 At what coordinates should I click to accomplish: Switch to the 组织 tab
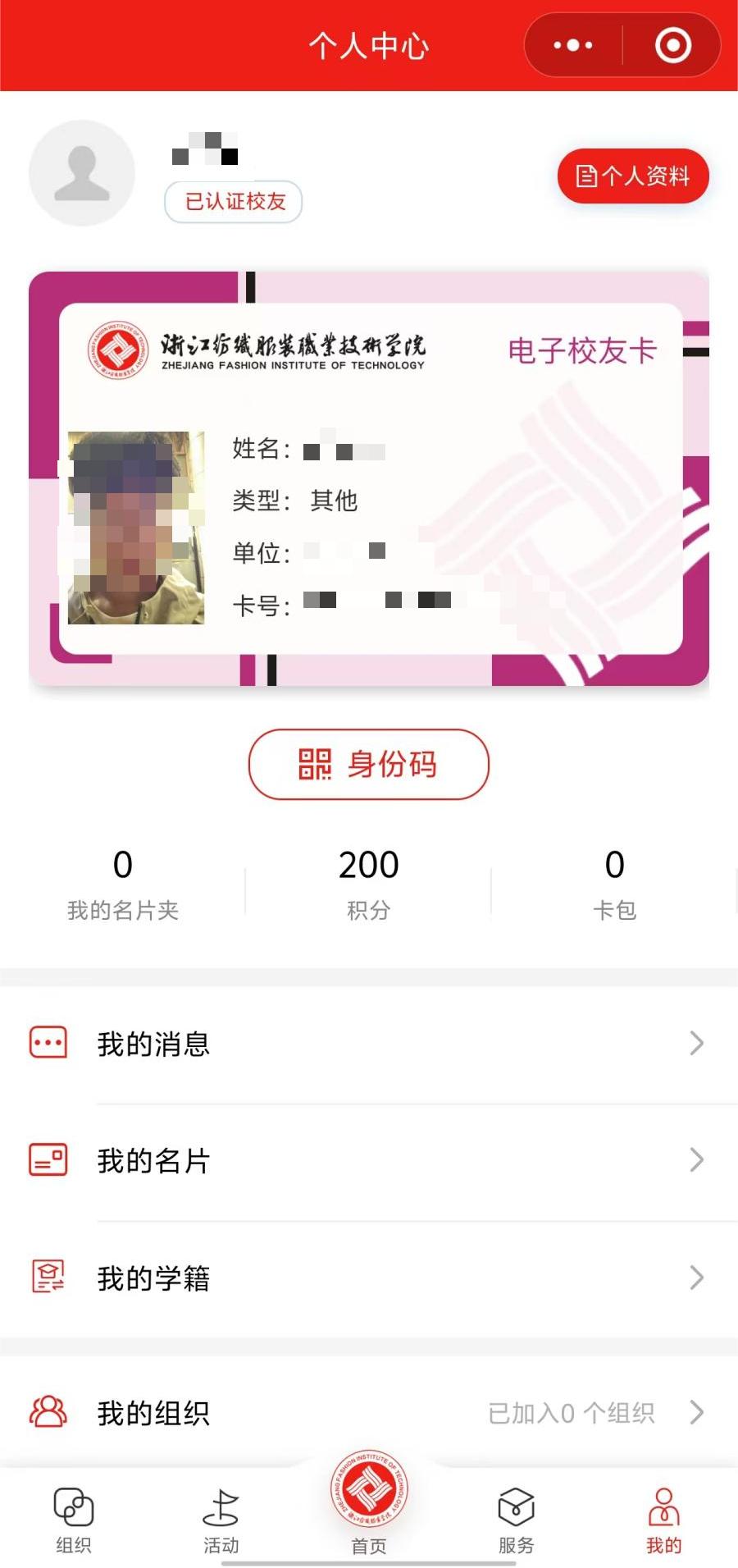pyautogui.click(x=74, y=1520)
